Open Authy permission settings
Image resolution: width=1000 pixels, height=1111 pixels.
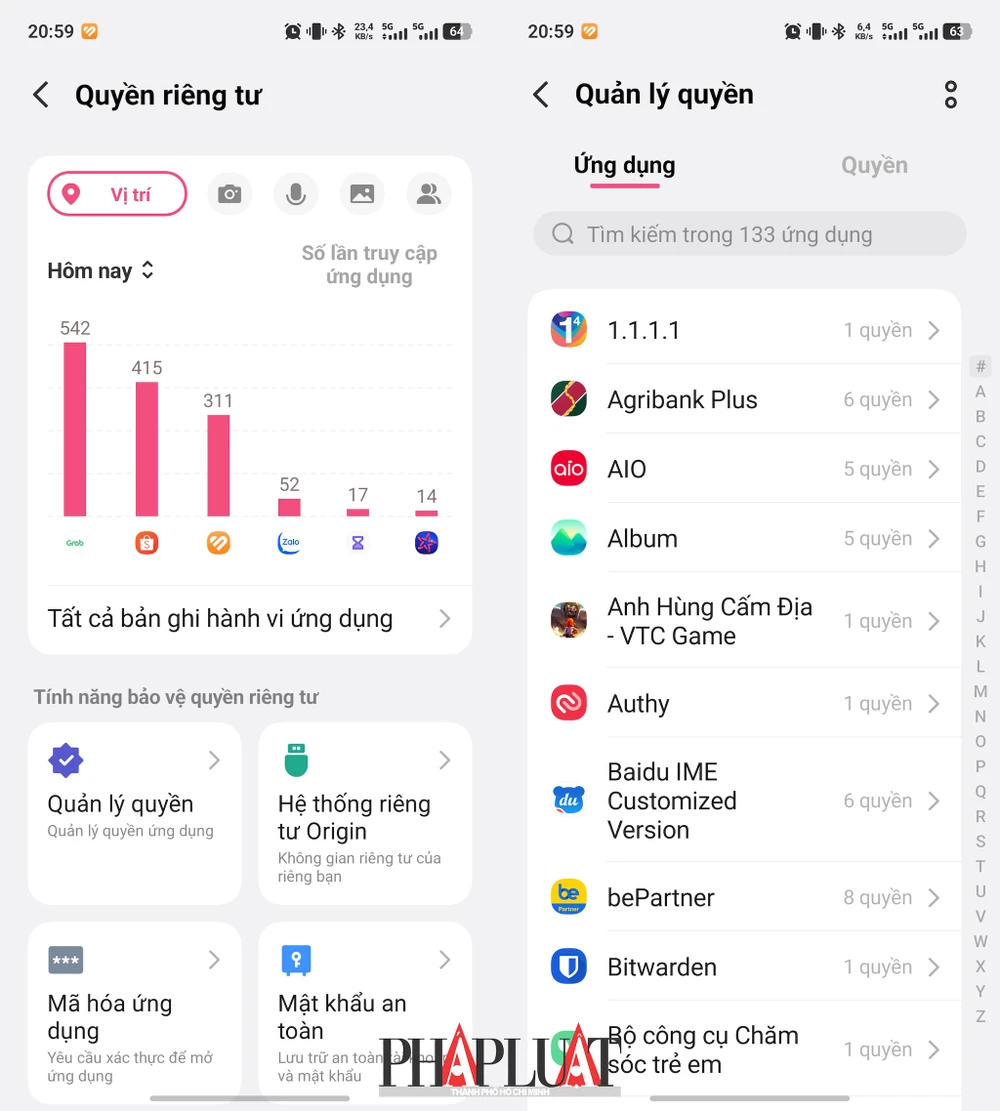(x=744, y=704)
